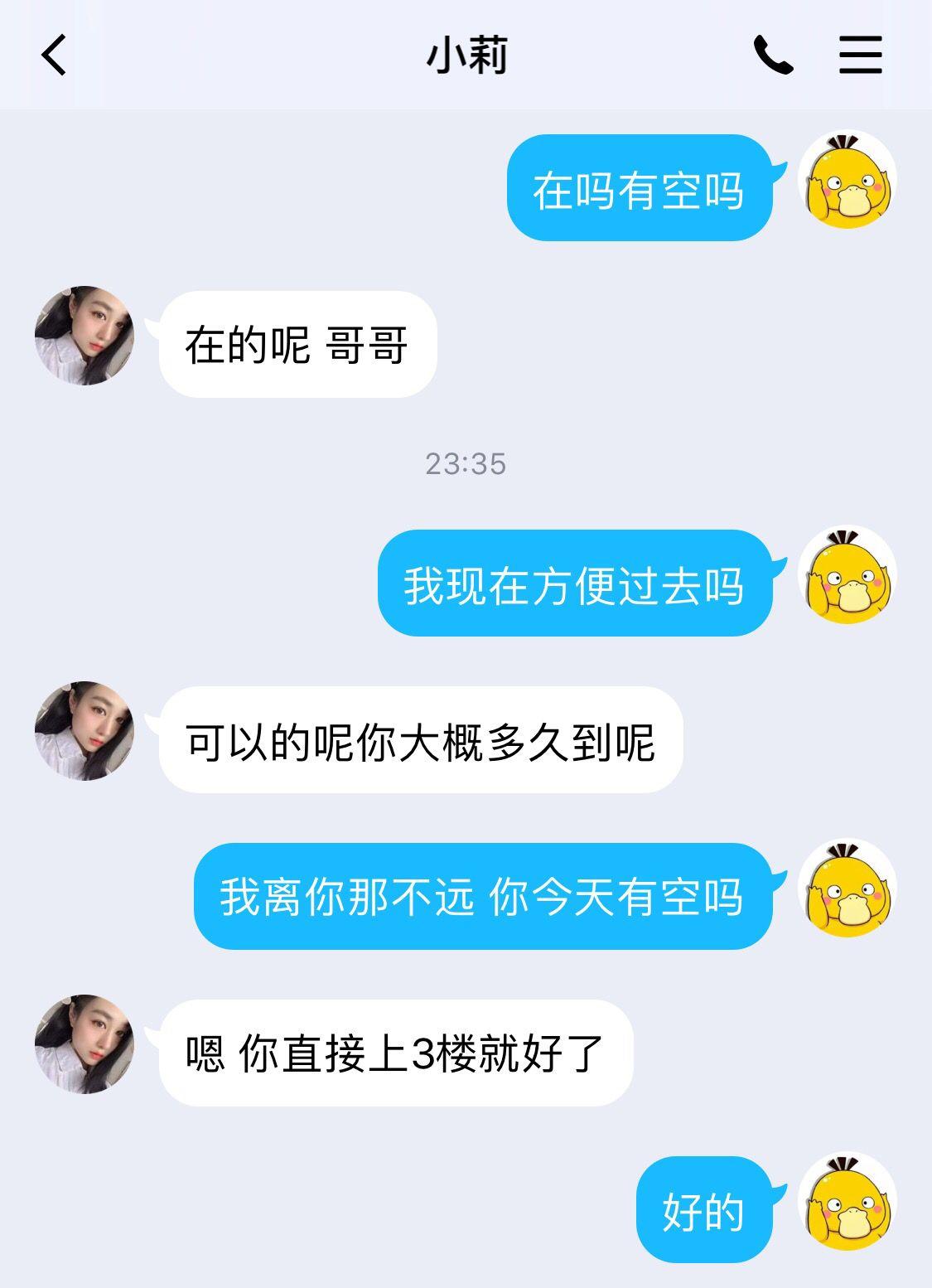Tap your Psyduck avatar next to 我离你那不远
Image resolution: width=932 pixels, height=1288 pixels.
coord(847,889)
